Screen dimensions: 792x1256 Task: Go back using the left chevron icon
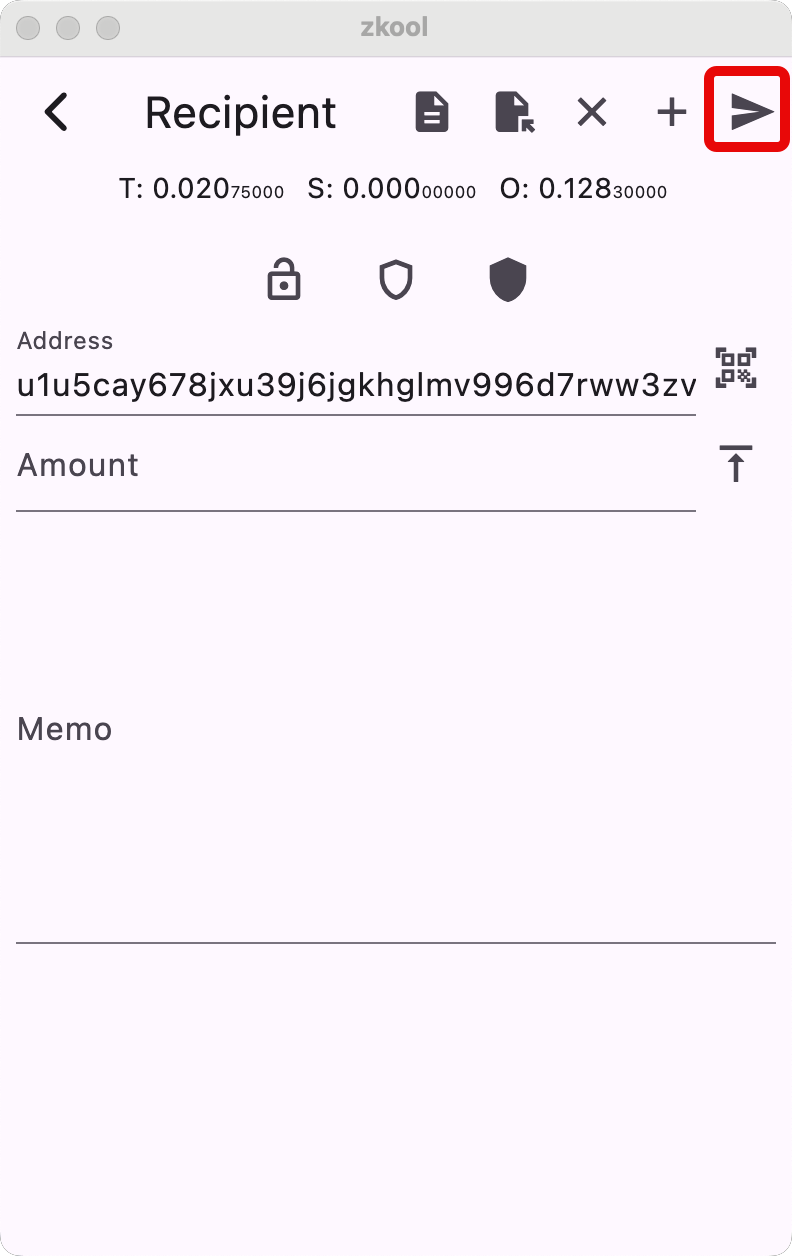click(56, 112)
